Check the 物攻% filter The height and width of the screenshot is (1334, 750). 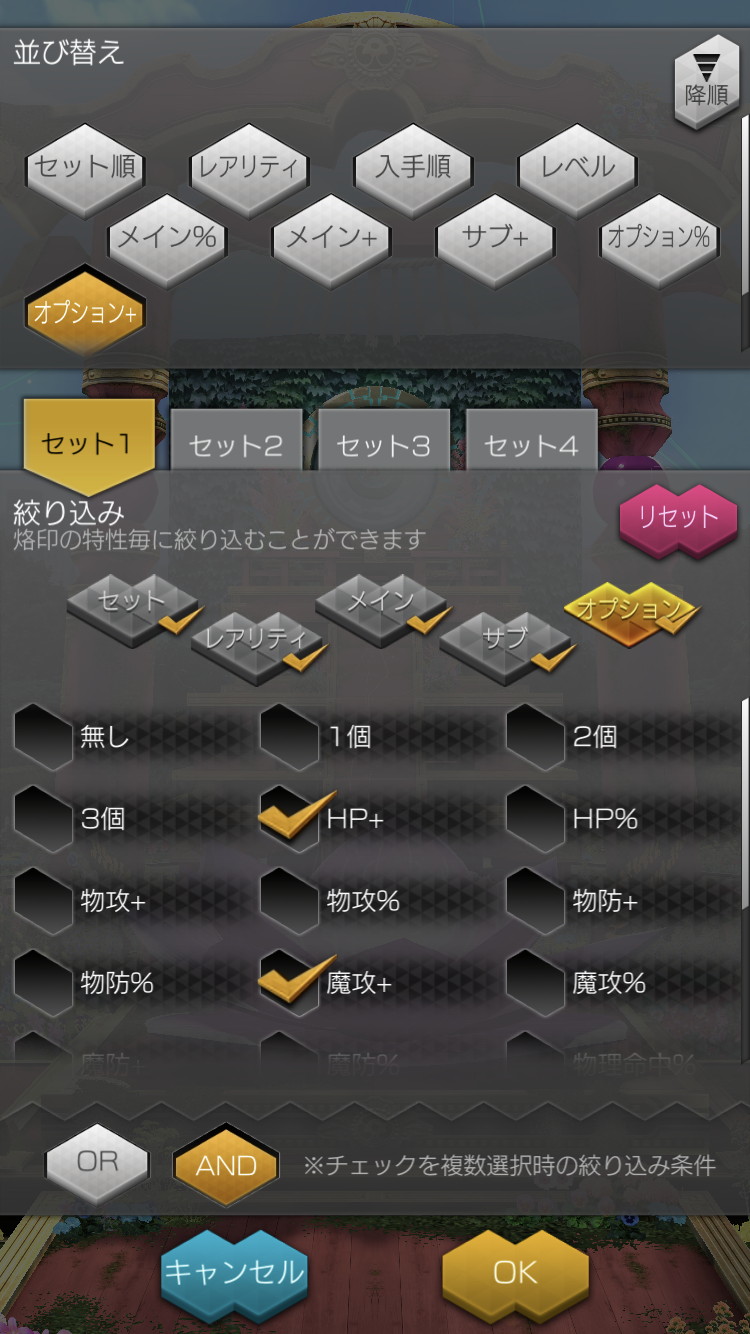click(x=289, y=901)
